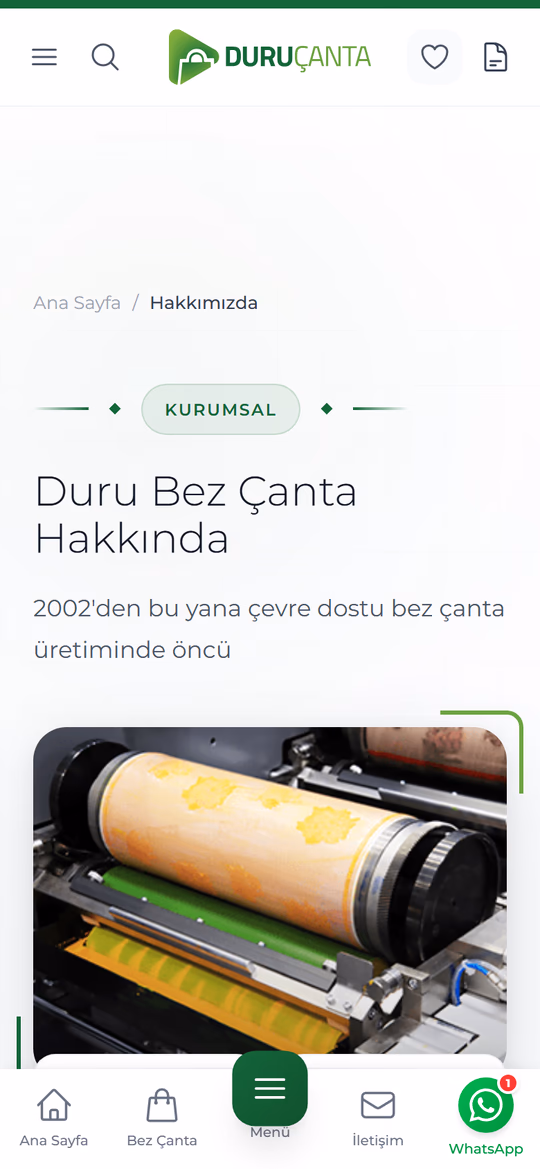540x1169 pixels.
Task: Open the favorites heart icon
Action: (435, 57)
